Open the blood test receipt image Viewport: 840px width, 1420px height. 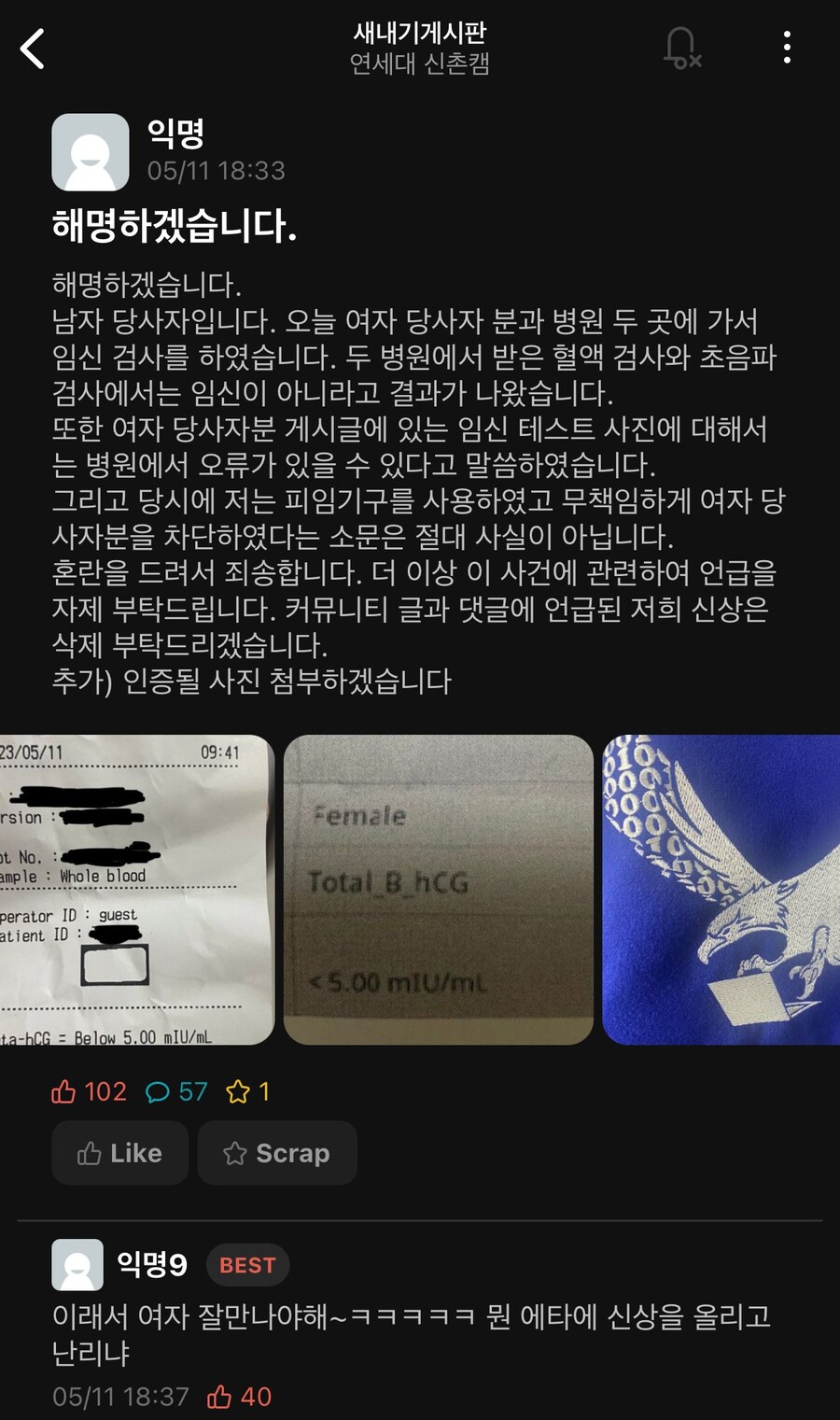click(135, 889)
